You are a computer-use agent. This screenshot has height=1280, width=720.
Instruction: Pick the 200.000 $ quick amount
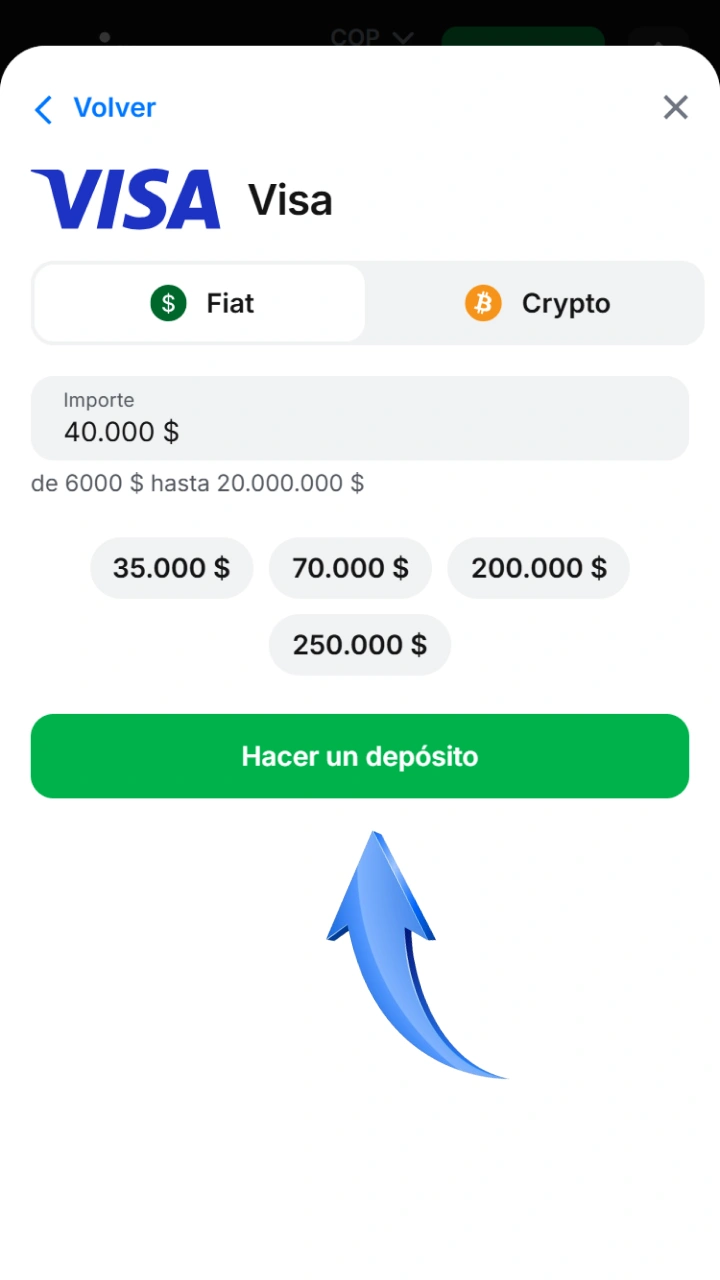pos(538,568)
